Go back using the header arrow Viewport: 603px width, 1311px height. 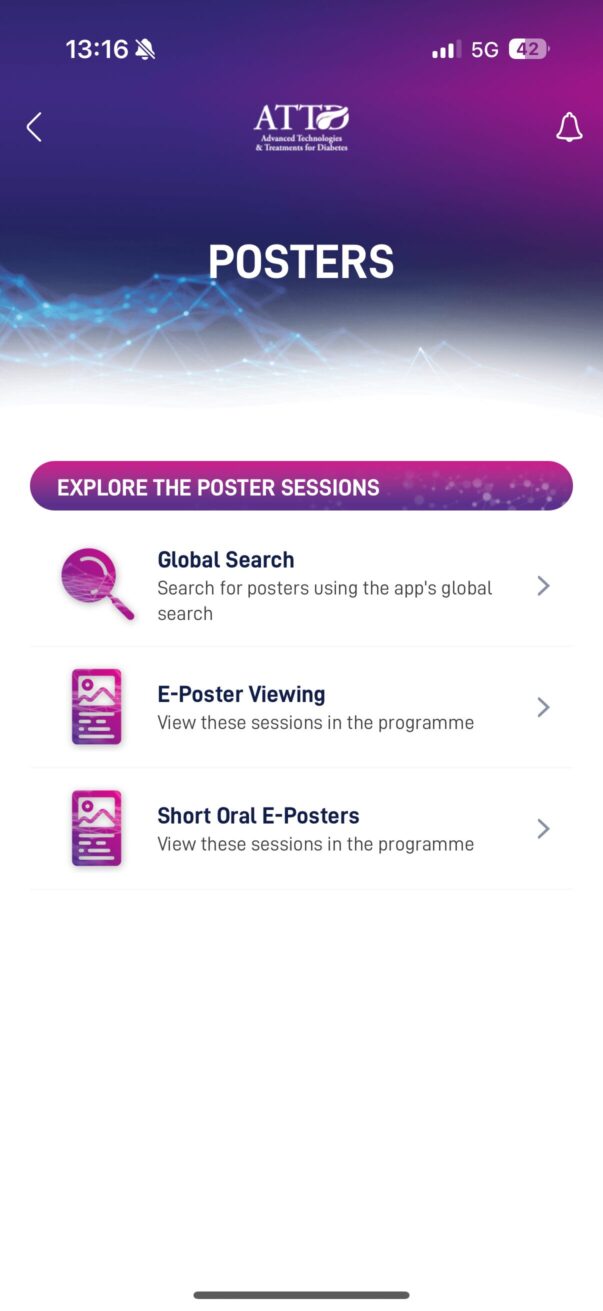coord(34,127)
